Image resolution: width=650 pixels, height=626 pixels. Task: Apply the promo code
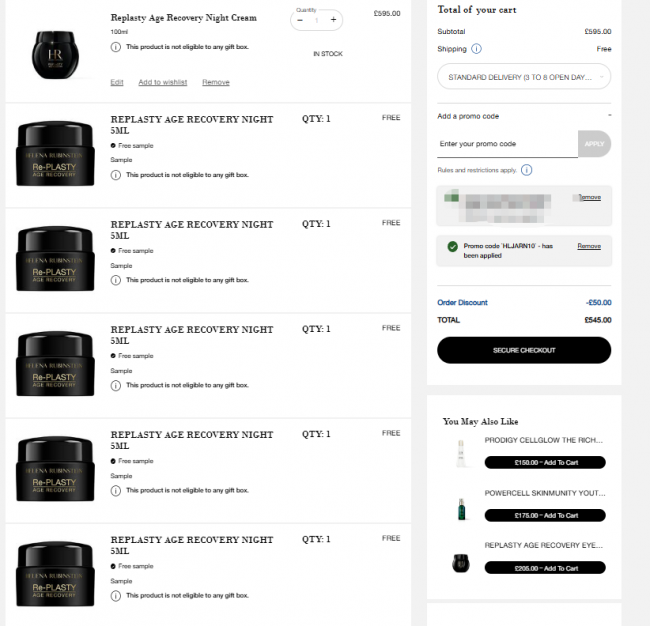pyautogui.click(x=595, y=144)
